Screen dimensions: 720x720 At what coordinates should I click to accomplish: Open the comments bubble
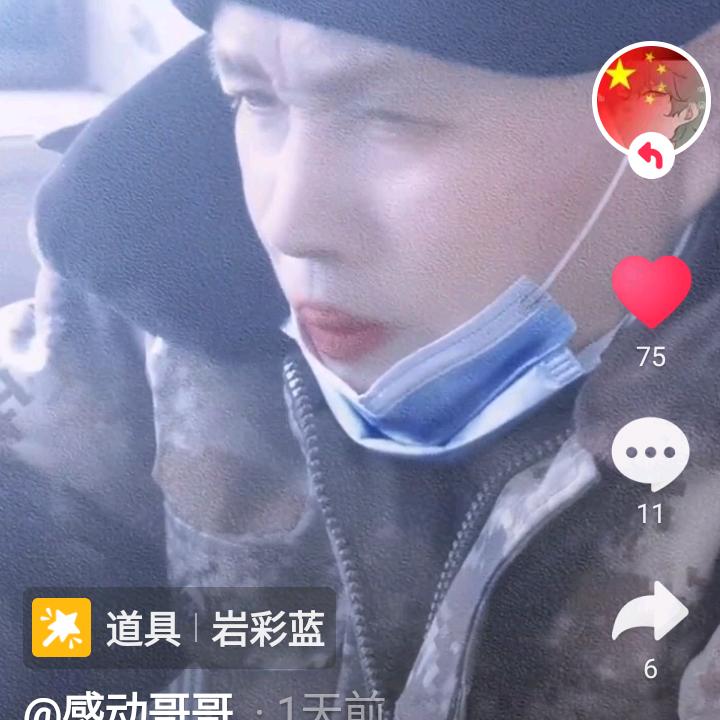pos(650,454)
